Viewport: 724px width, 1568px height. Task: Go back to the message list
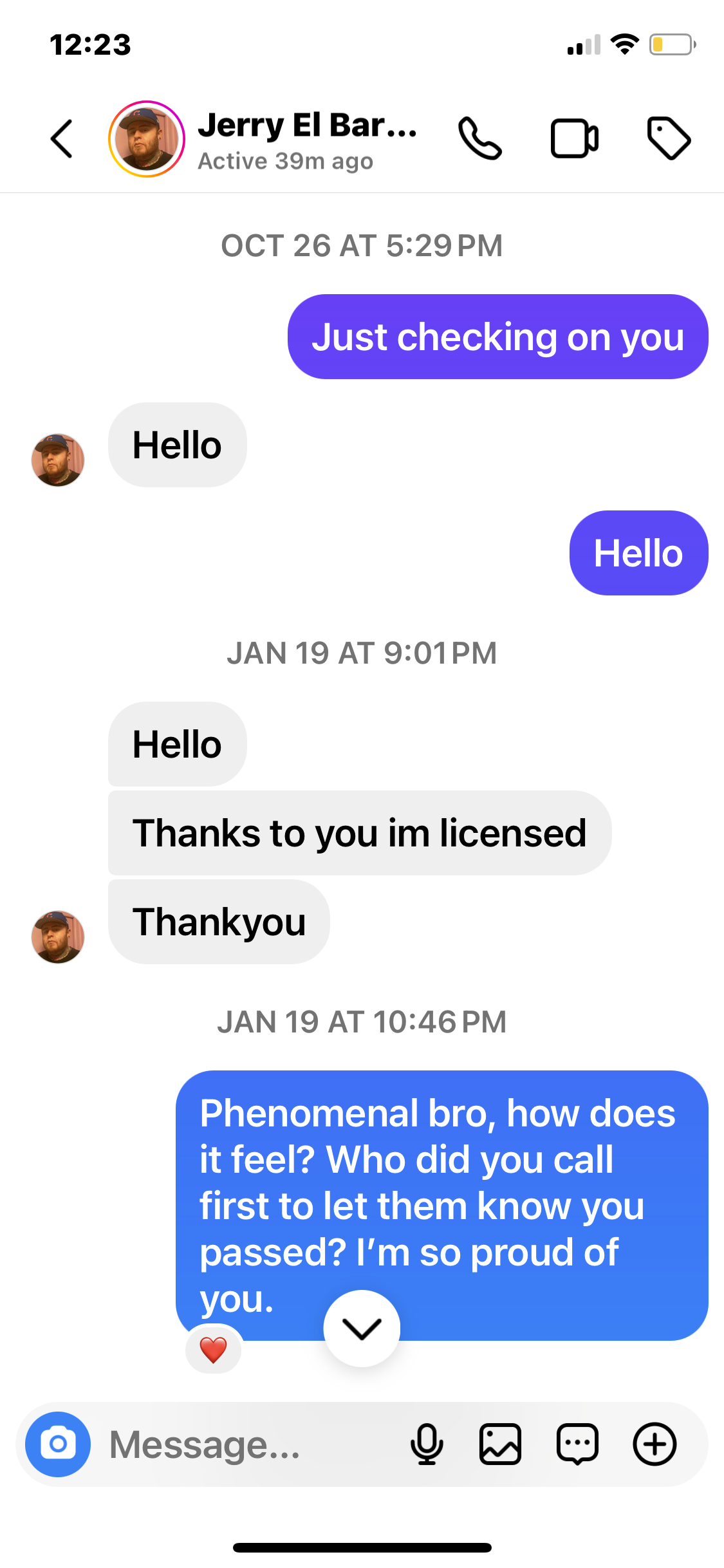click(x=62, y=138)
